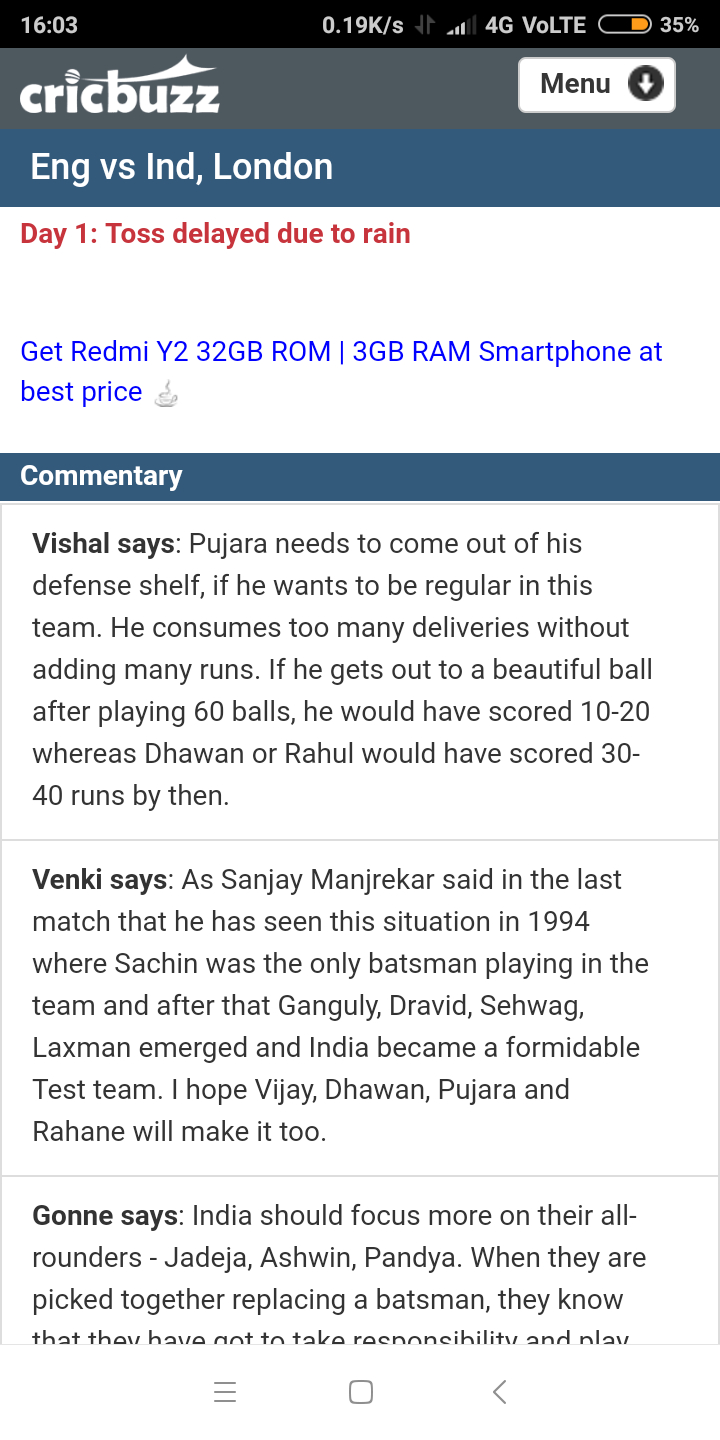Go to the system home screen

click(x=361, y=1392)
